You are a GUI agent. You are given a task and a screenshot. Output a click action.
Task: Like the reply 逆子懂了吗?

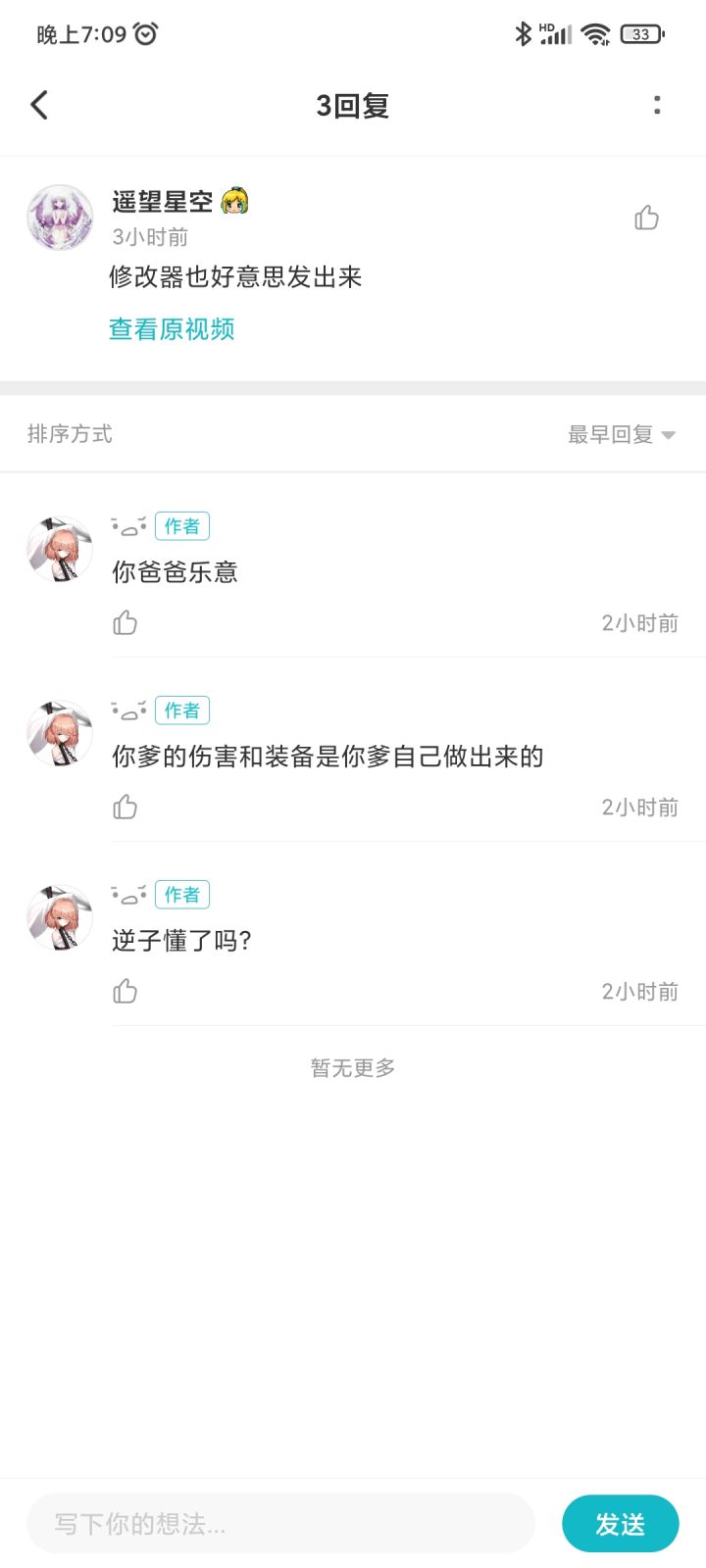click(125, 992)
